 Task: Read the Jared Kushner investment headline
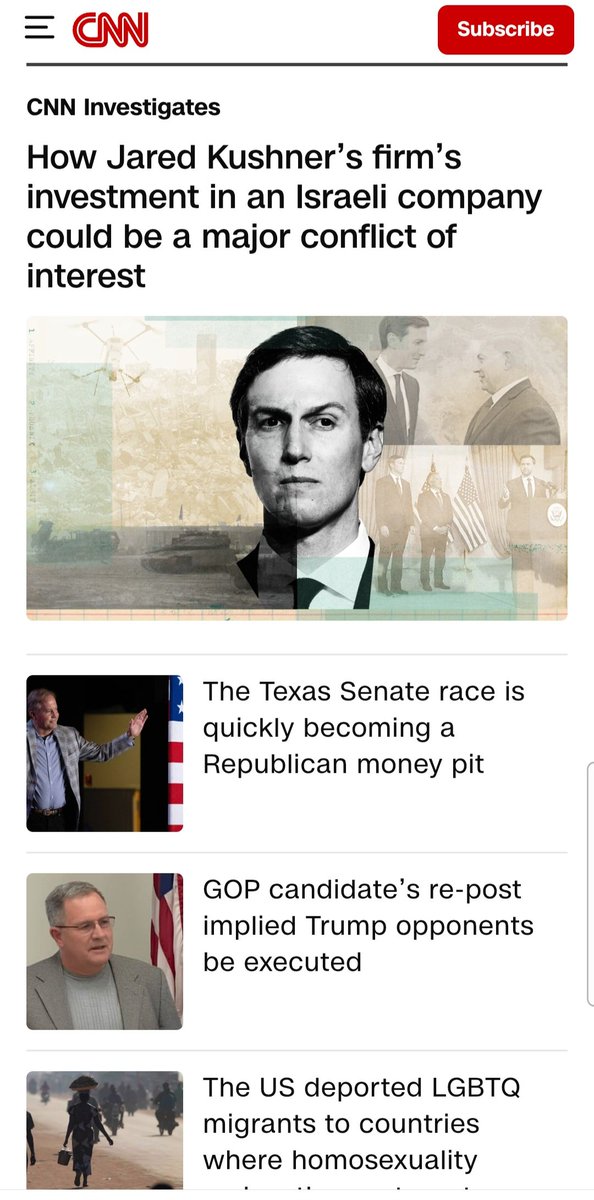pyautogui.click(x=284, y=216)
